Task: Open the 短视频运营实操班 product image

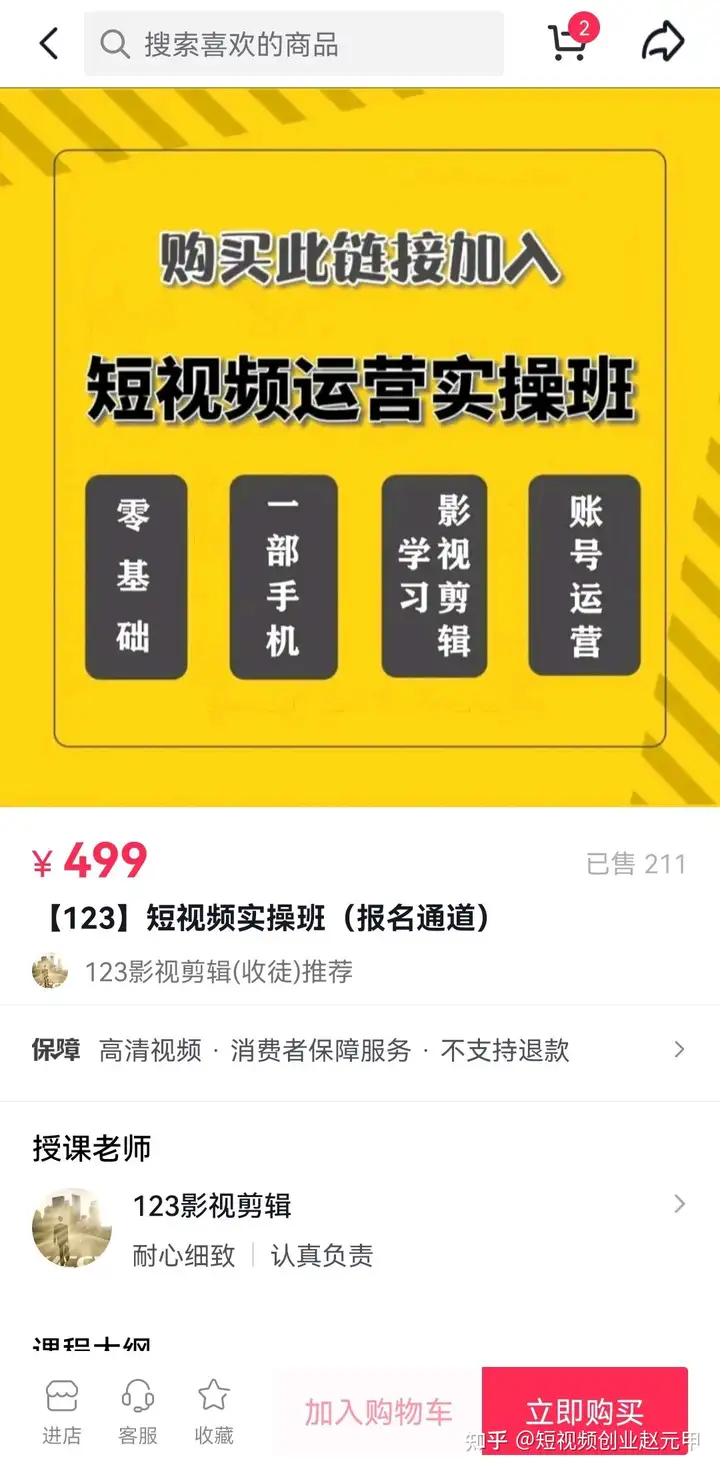Action: pos(360,447)
